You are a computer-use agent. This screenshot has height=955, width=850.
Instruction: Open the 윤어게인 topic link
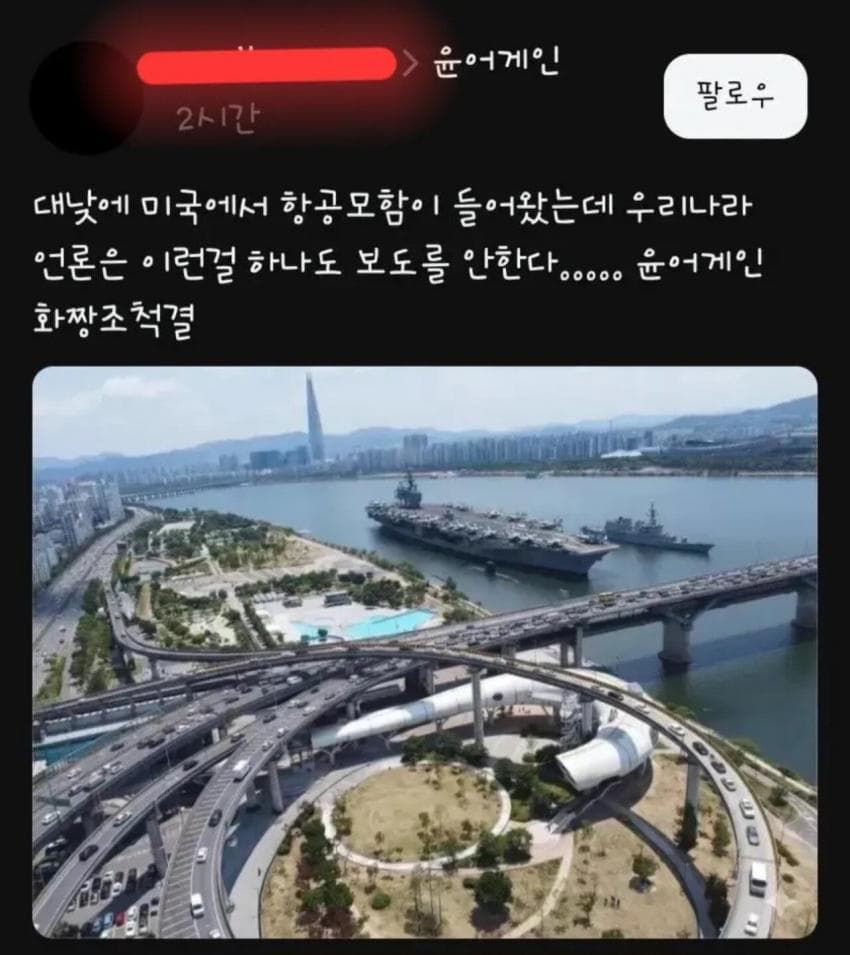tap(496, 62)
